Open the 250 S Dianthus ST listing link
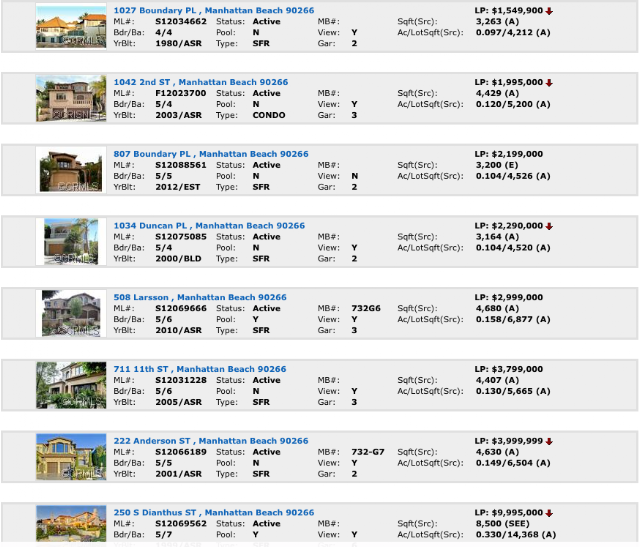This screenshot has width=640, height=547. point(213,513)
